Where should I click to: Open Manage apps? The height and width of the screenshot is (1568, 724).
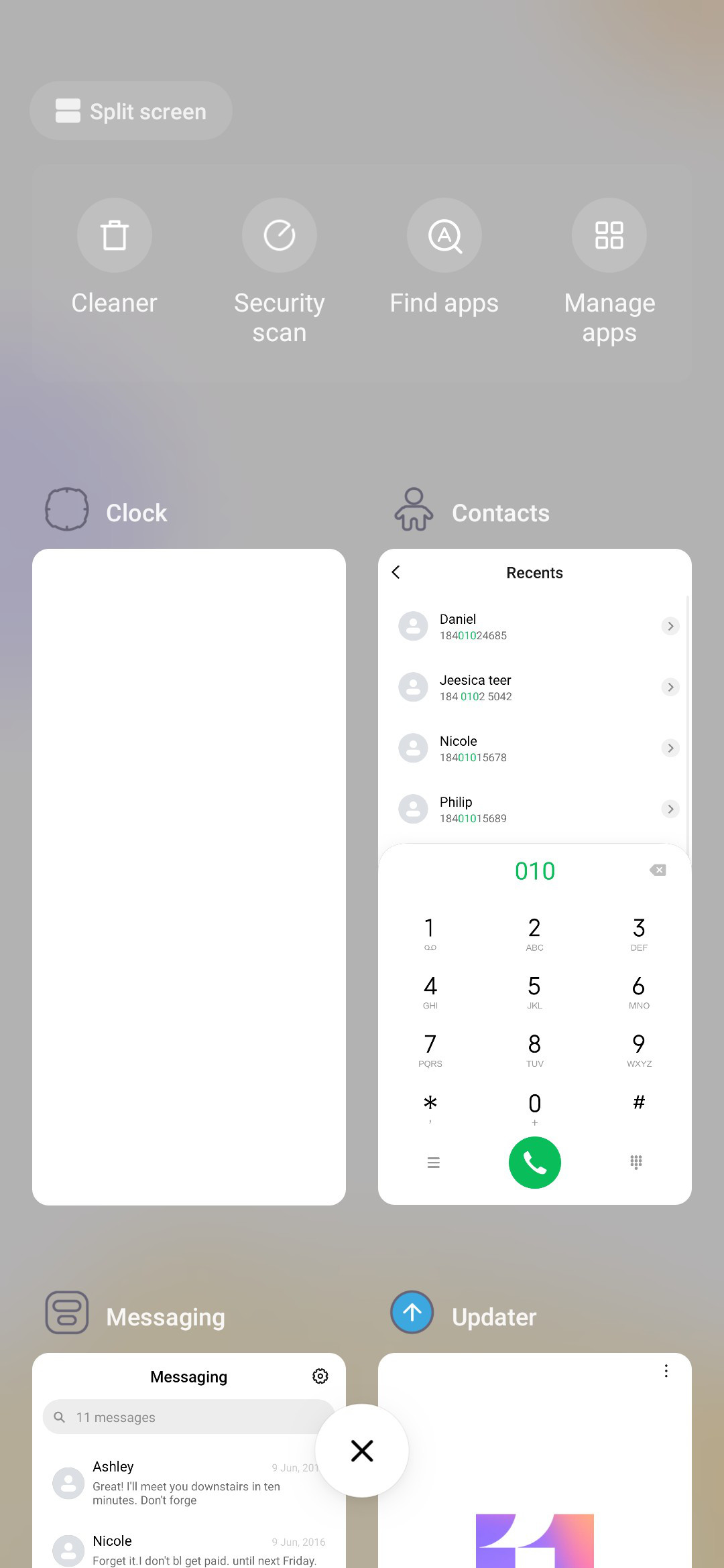click(x=609, y=272)
